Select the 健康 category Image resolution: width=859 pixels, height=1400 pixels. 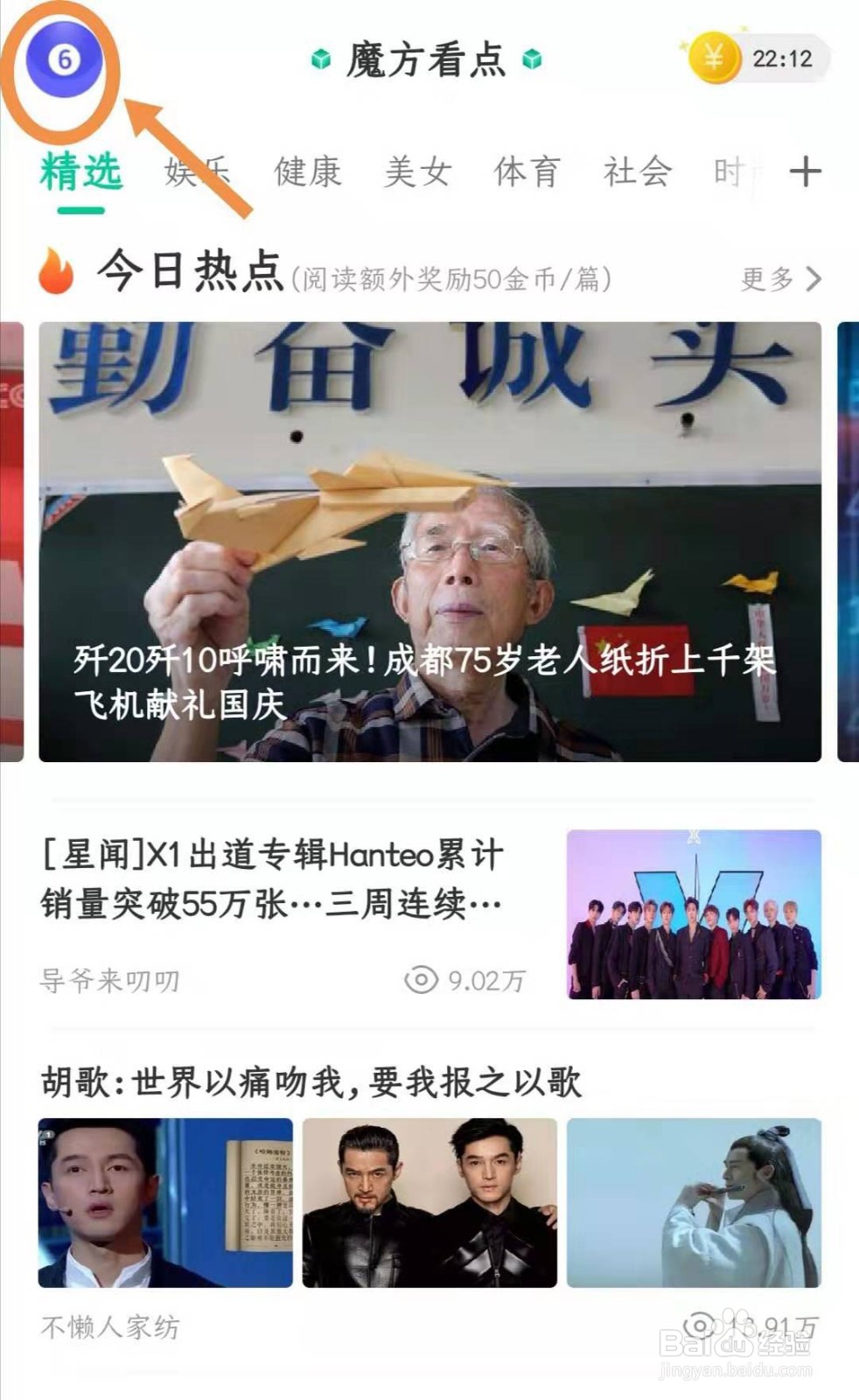pos(308,171)
